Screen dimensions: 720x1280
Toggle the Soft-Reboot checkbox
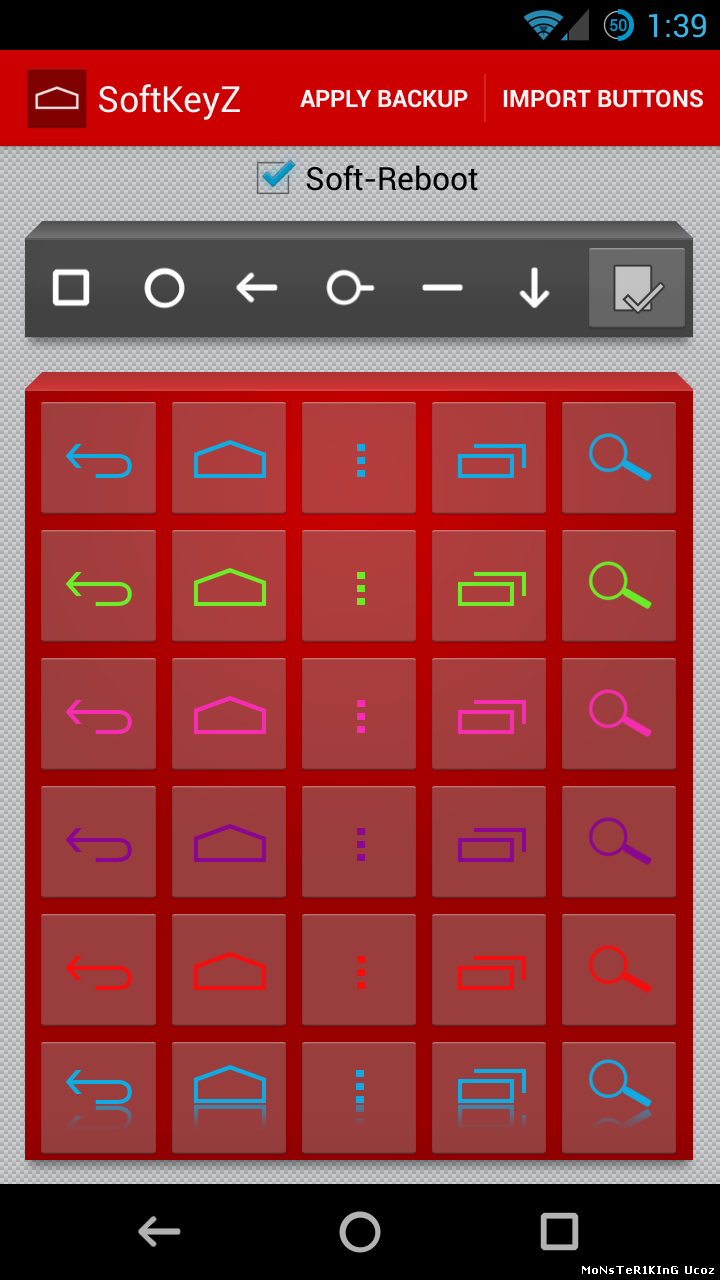(x=274, y=178)
